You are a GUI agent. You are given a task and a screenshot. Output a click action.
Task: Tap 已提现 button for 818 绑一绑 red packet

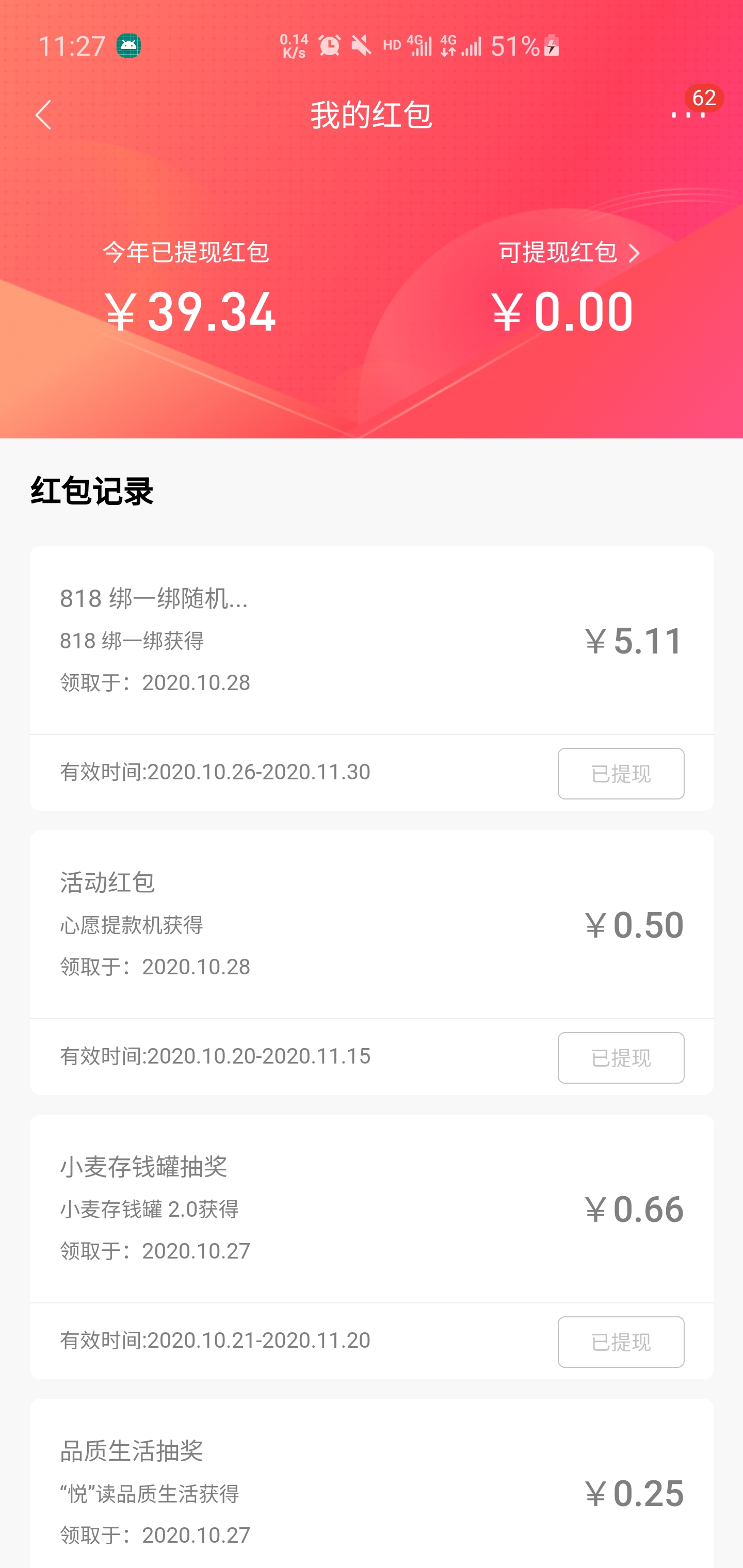coord(620,773)
